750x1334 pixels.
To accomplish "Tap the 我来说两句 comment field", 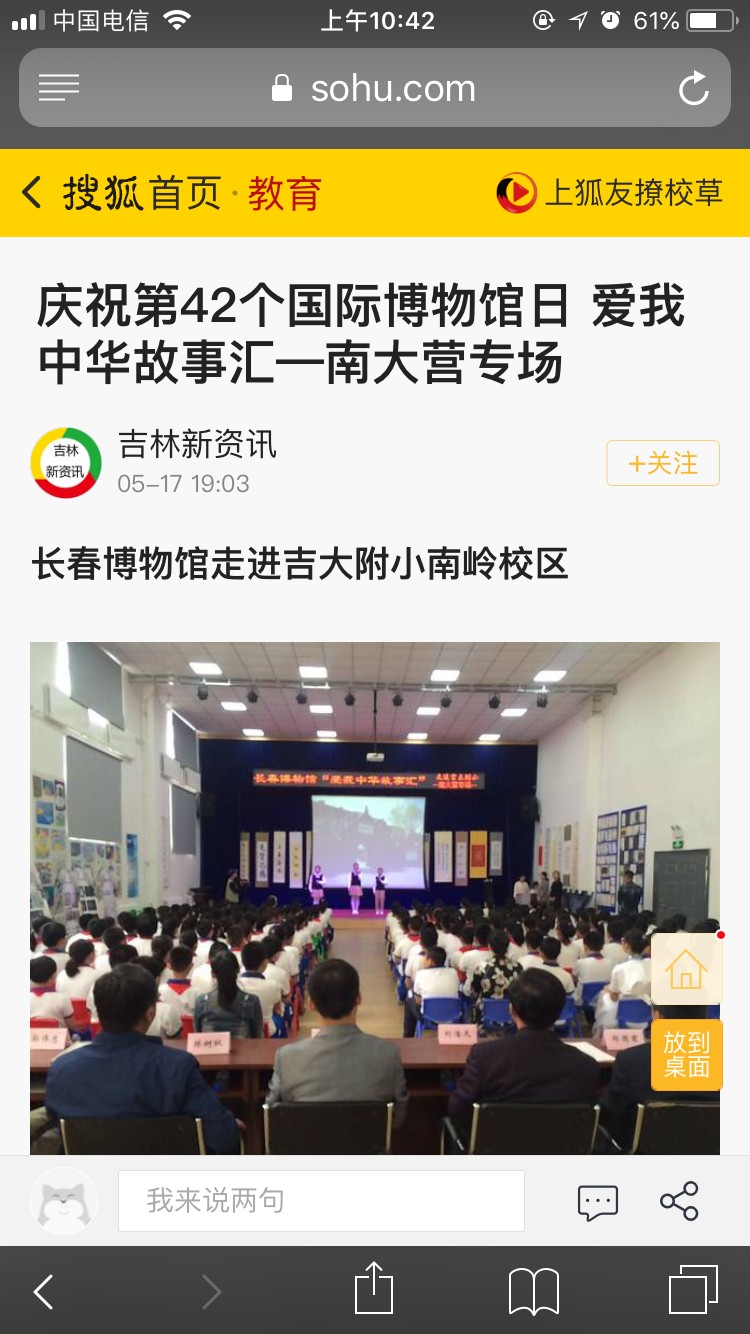I will pyautogui.click(x=320, y=1200).
